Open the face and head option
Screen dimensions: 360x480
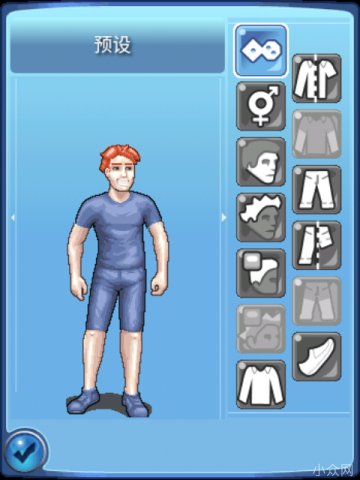click(261, 162)
